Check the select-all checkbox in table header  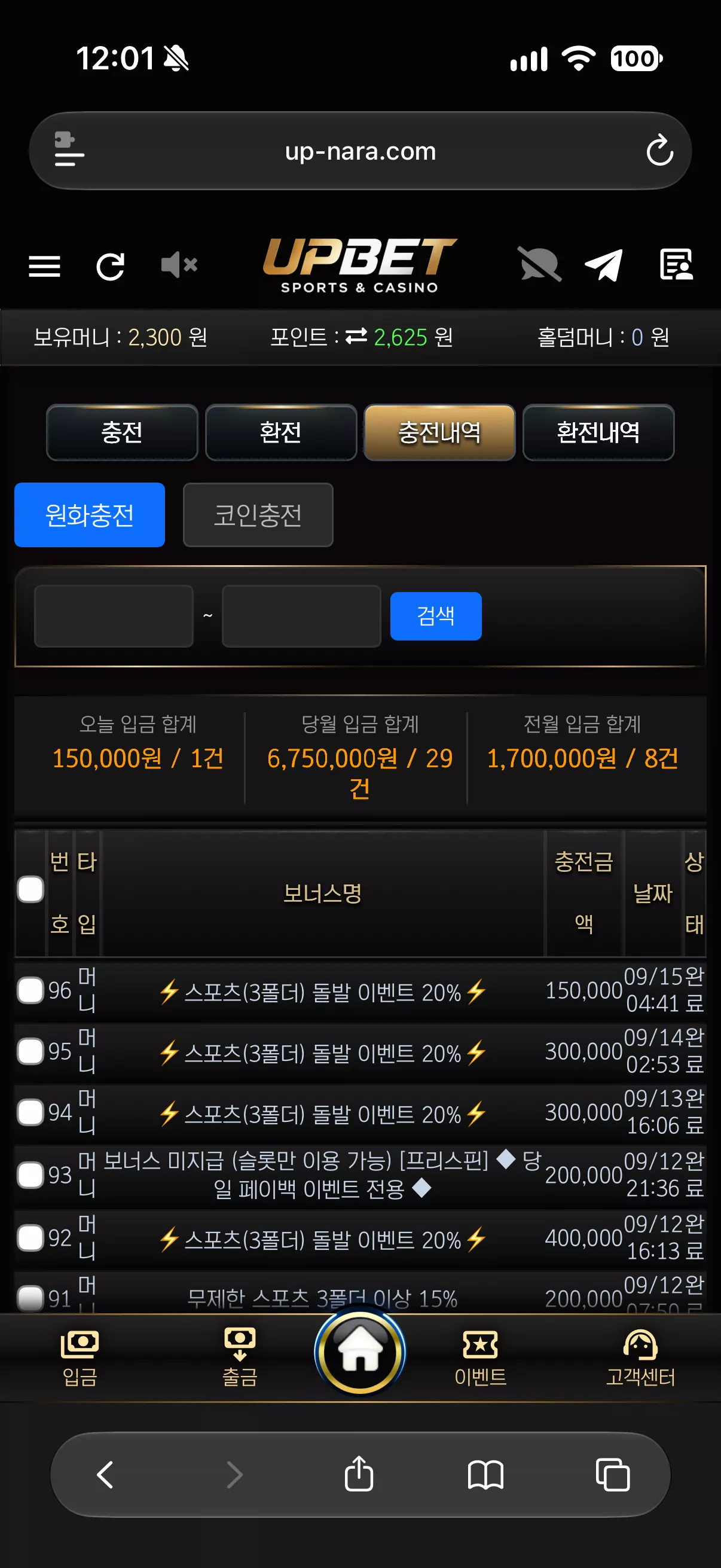point(30,890)
